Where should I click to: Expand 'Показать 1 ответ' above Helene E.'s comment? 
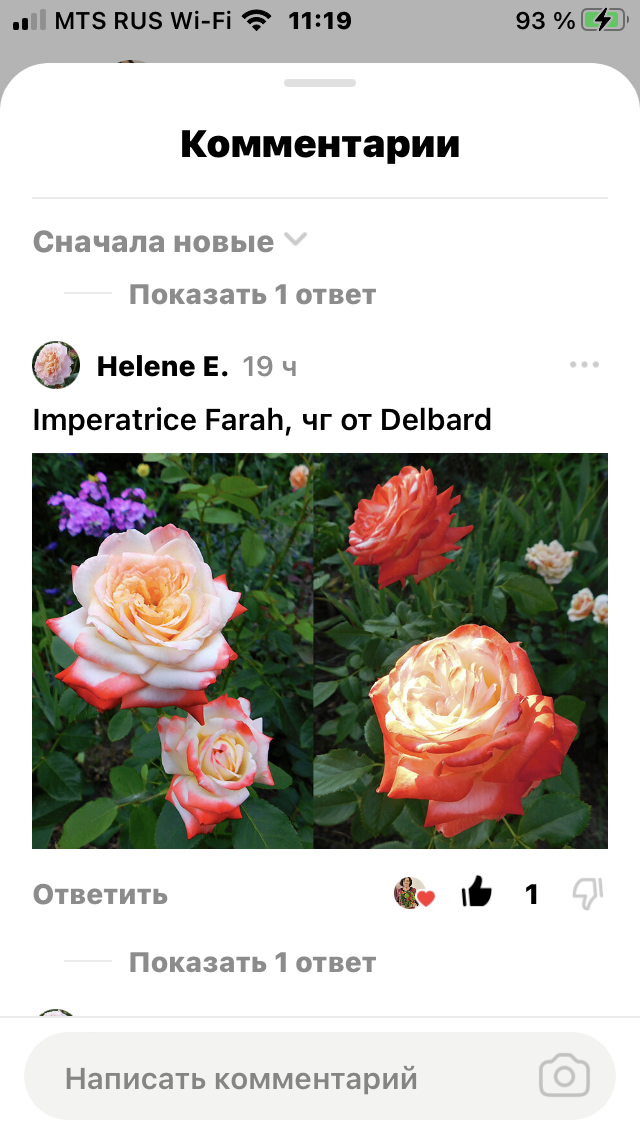pyautogui.click(x=252, y=295)
